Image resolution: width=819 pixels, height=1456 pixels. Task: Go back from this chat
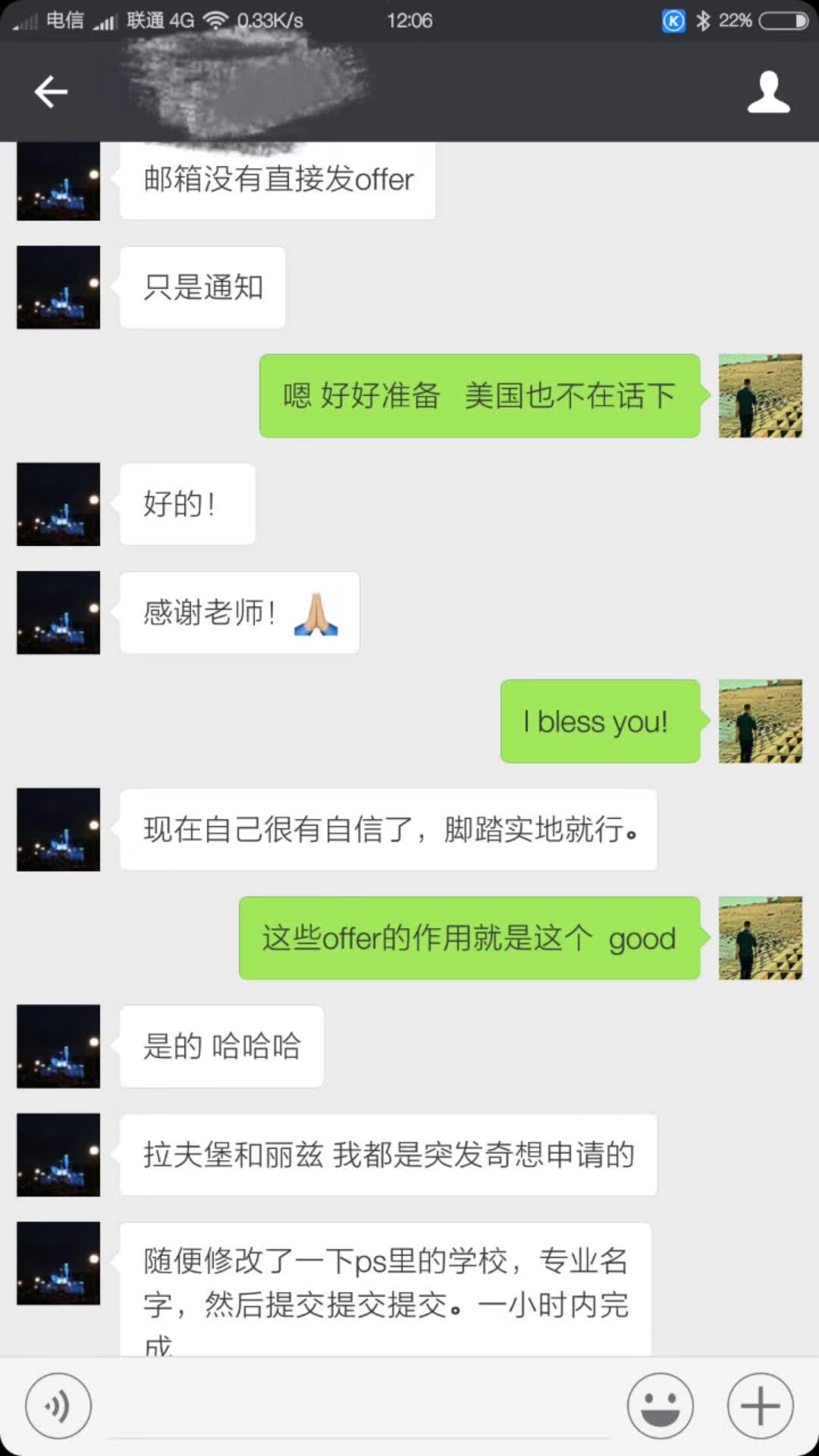51,92
